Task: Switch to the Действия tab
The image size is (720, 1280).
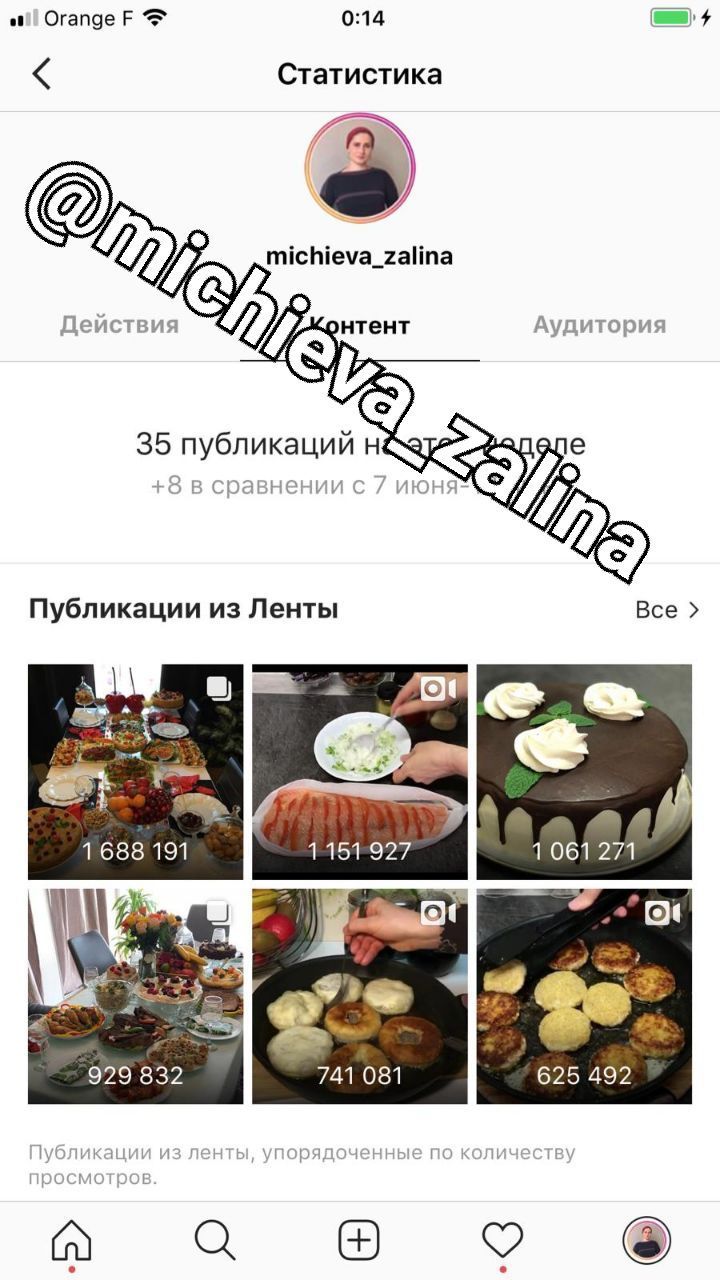Action: pos(119,325)
